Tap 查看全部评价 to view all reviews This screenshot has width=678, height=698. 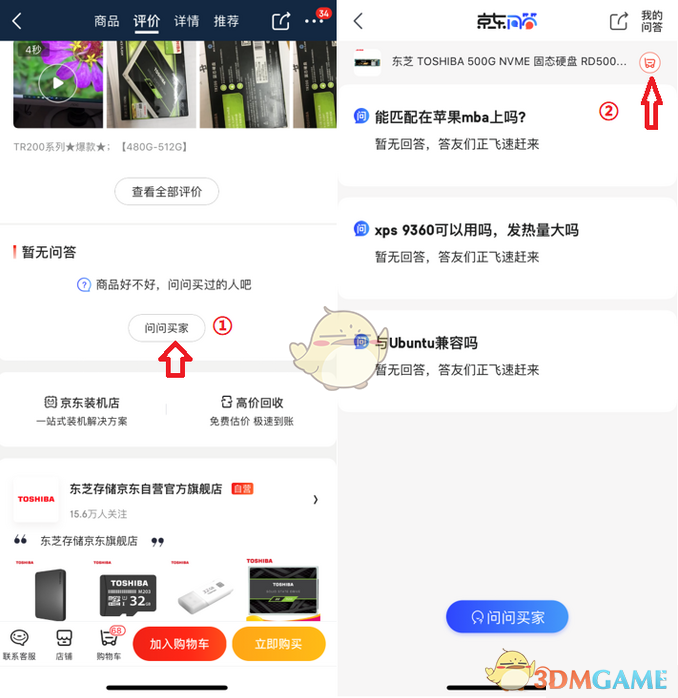167,192
